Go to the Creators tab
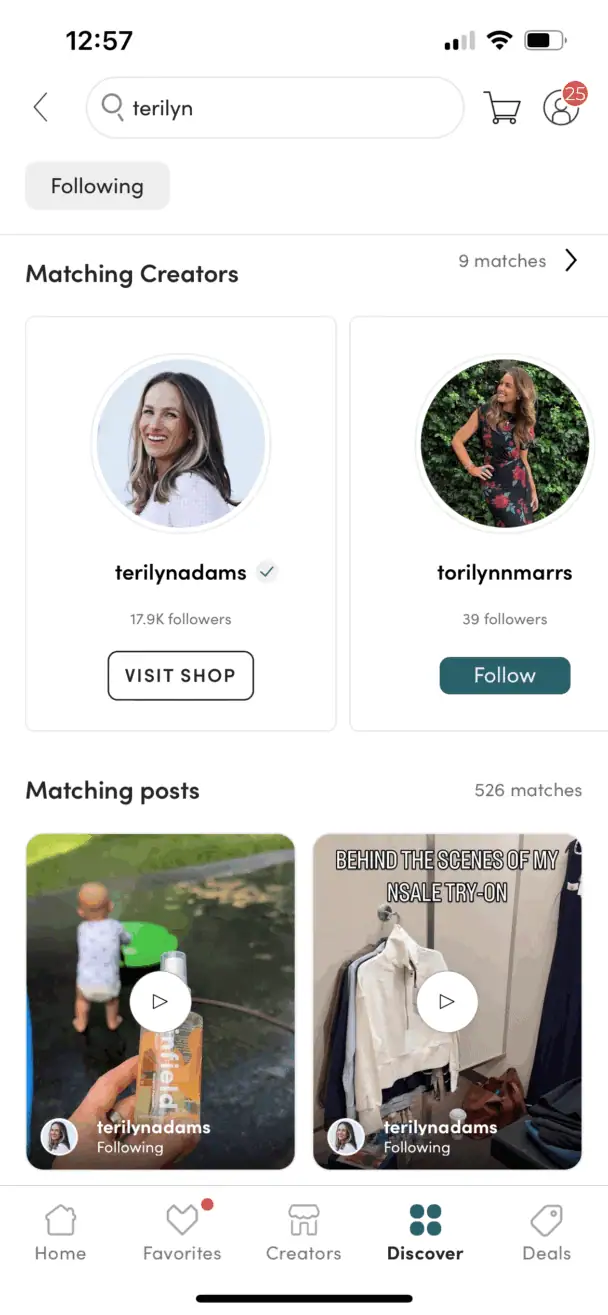The width and height of the screenshot is (608, 1315). tap(303, 1232)
